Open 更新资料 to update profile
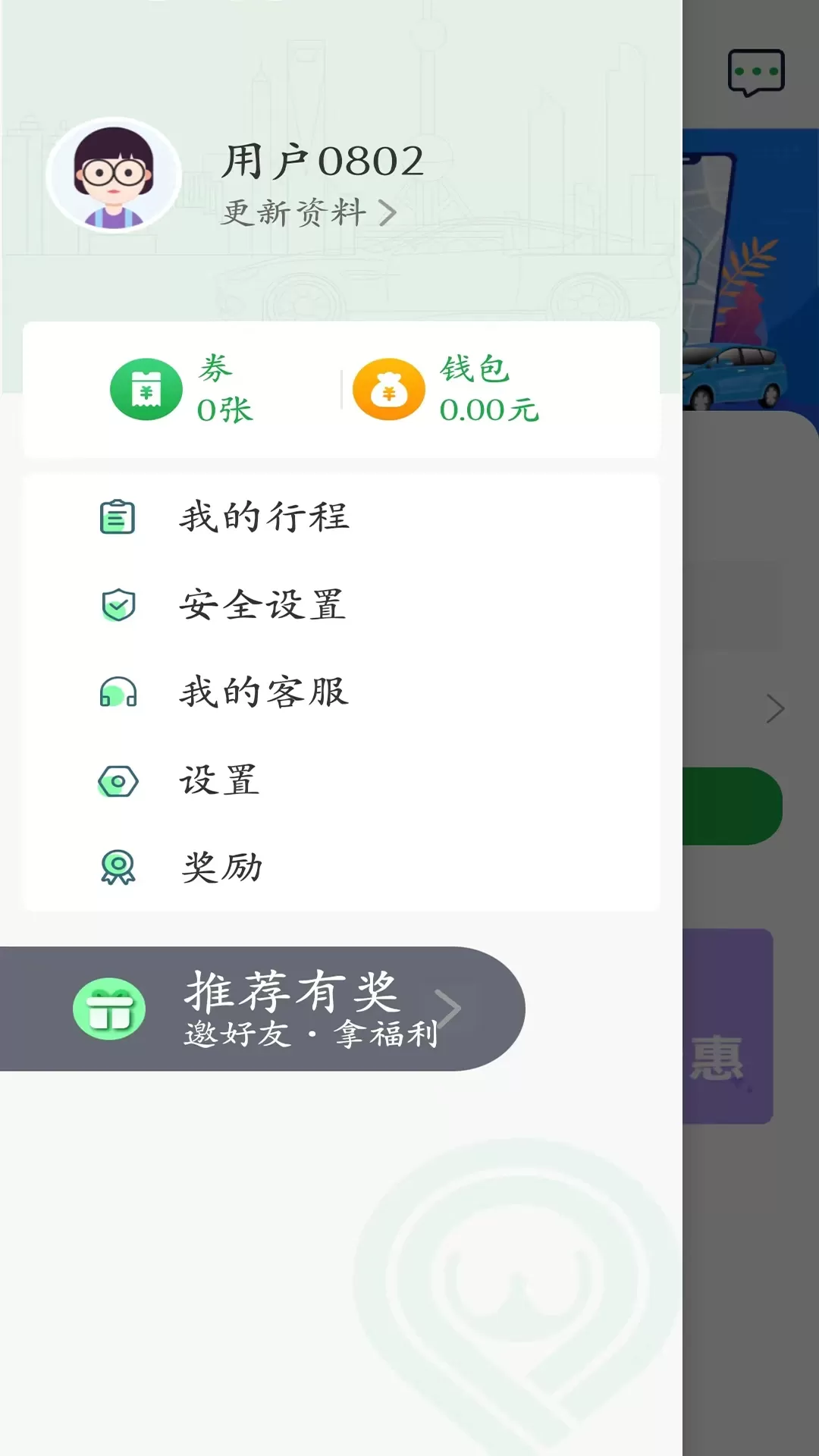819x1456 pixels. coord(309,213)
